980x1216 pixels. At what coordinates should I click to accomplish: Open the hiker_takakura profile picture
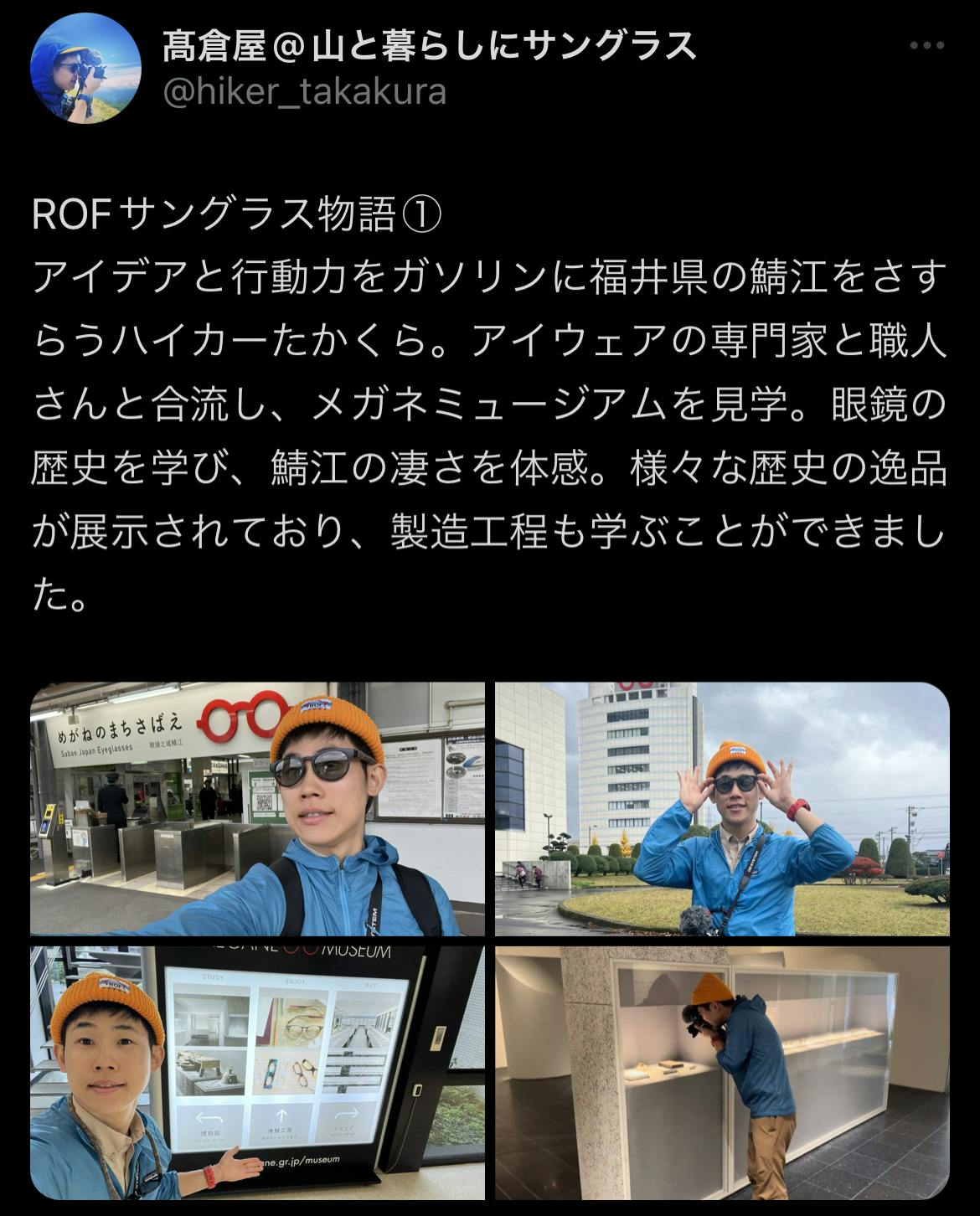[85, 68]
